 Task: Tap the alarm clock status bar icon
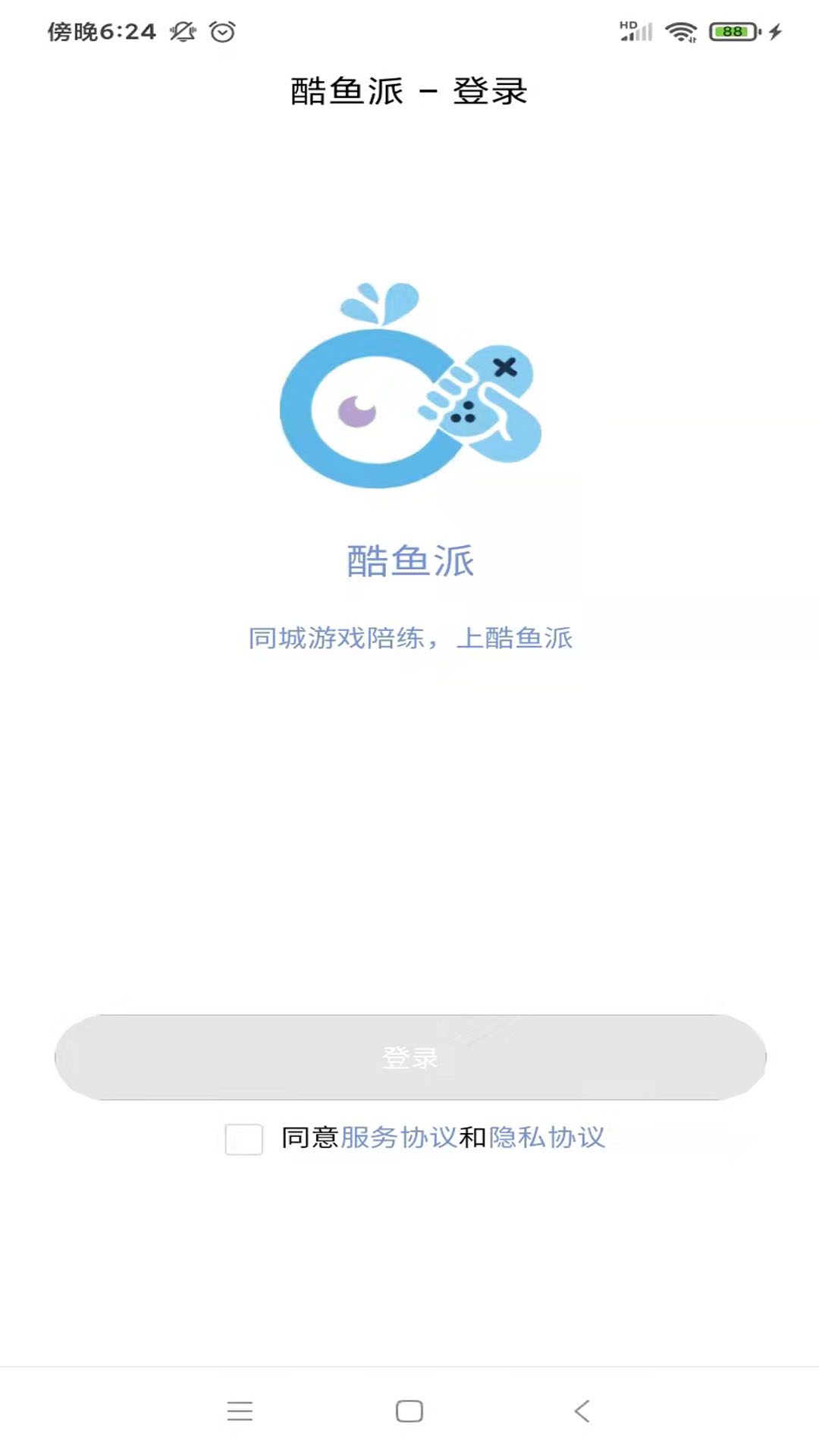[x=222, y=32]
